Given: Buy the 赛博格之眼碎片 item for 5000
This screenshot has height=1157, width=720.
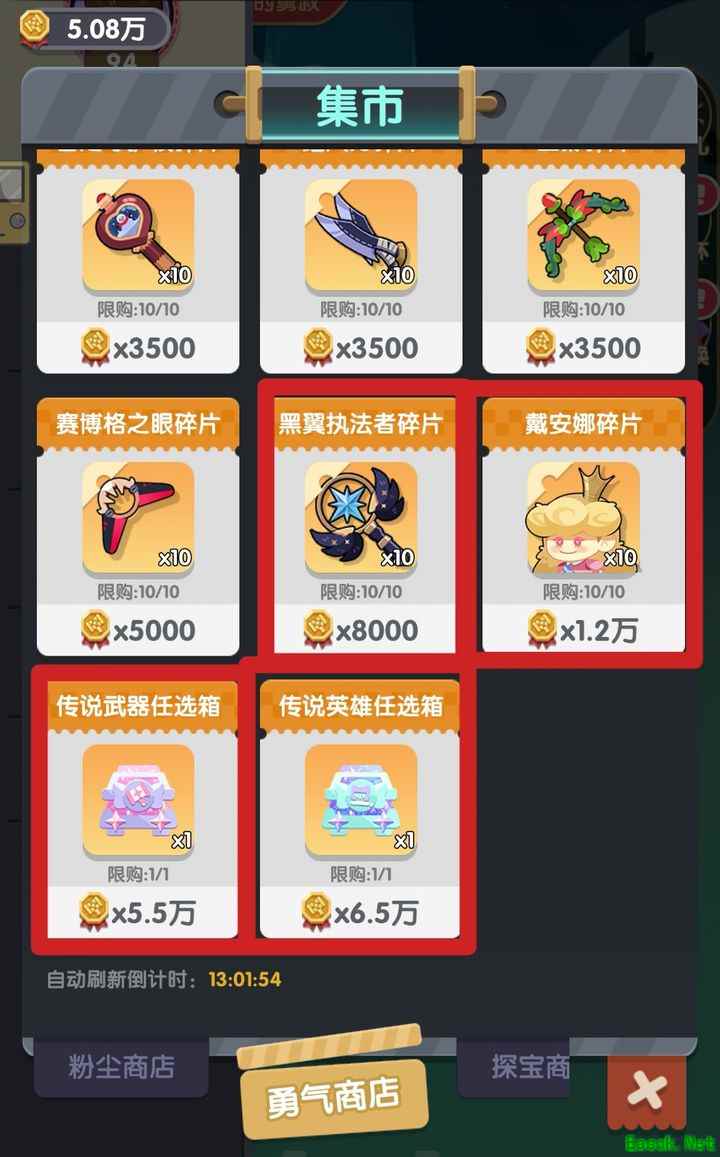Looking at the screenshot, I should coord(138,629).
